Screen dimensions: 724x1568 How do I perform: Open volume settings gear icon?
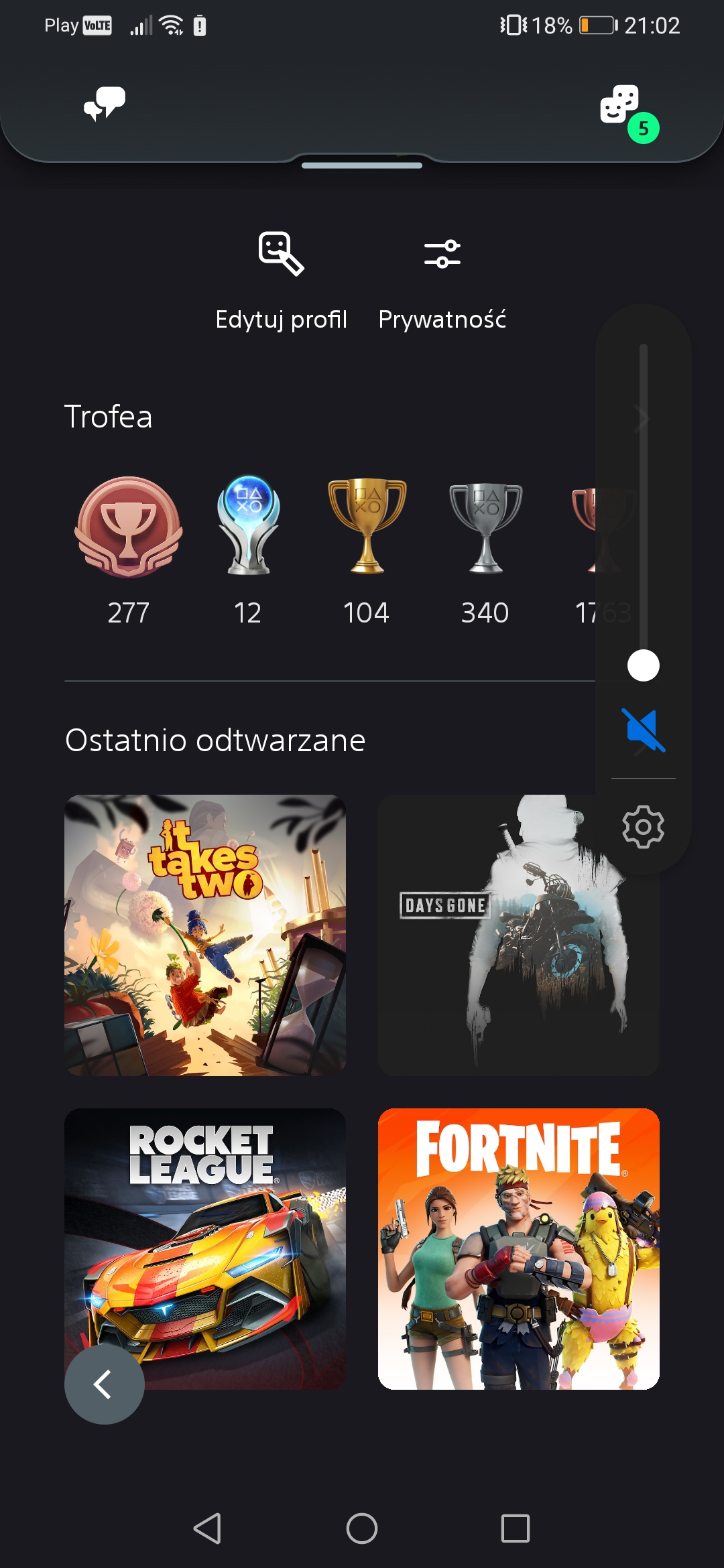click(x=643, y=827)
